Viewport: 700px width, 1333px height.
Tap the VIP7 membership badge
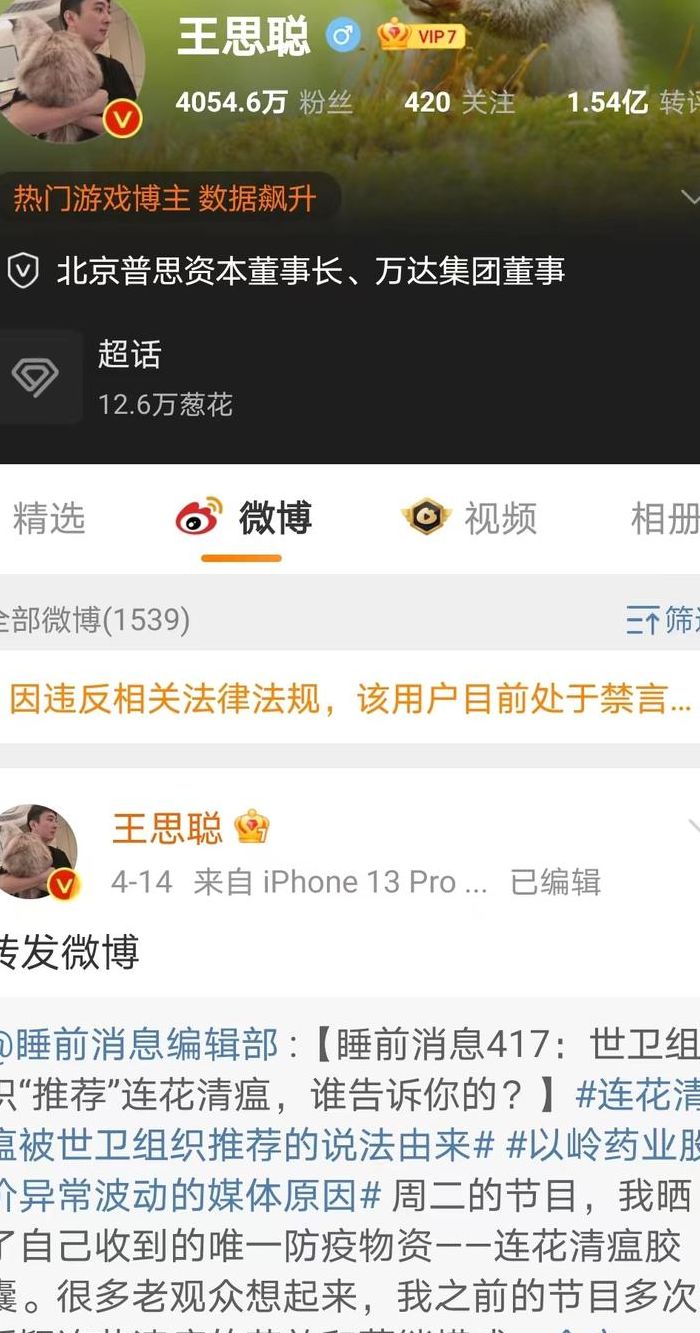421,37
